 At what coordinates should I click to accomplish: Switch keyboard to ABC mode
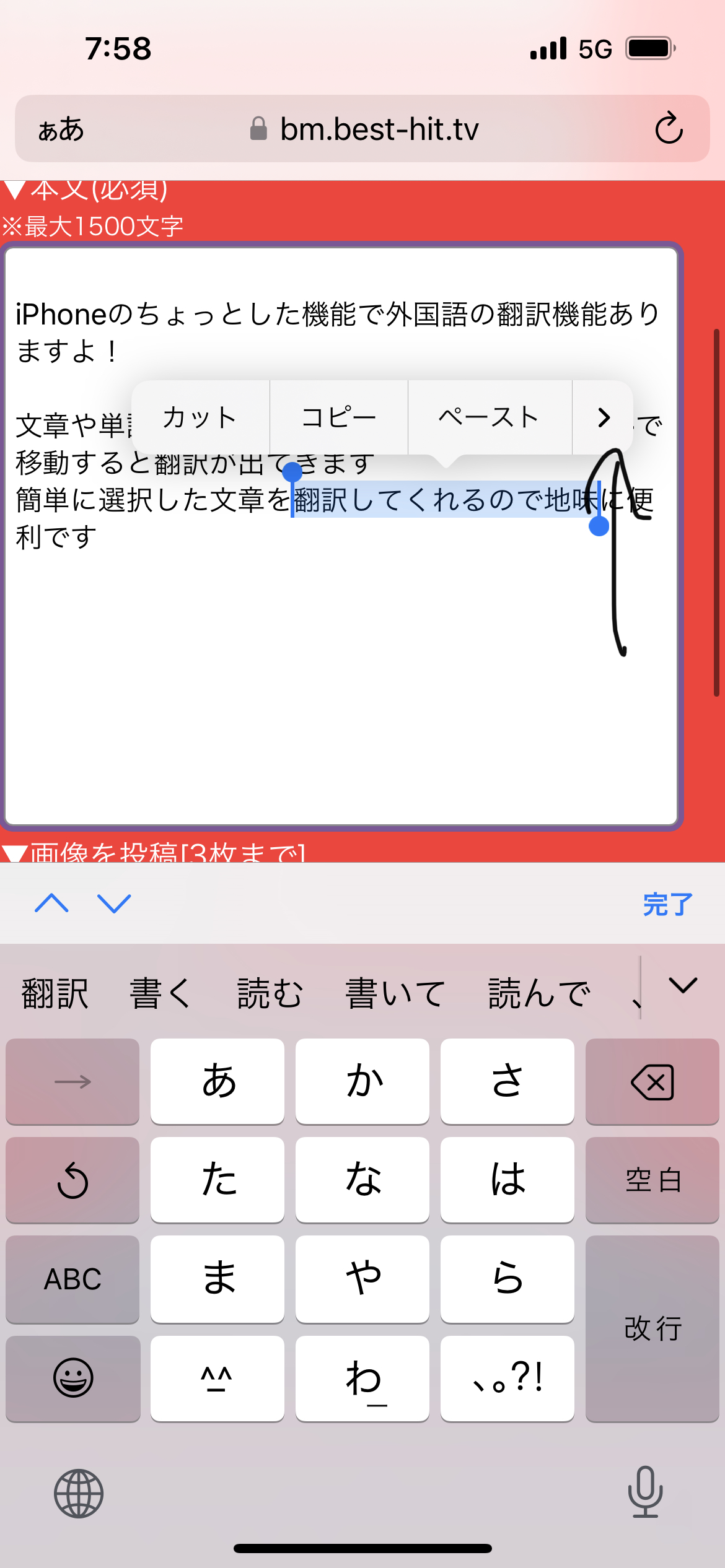[72, 1279]
